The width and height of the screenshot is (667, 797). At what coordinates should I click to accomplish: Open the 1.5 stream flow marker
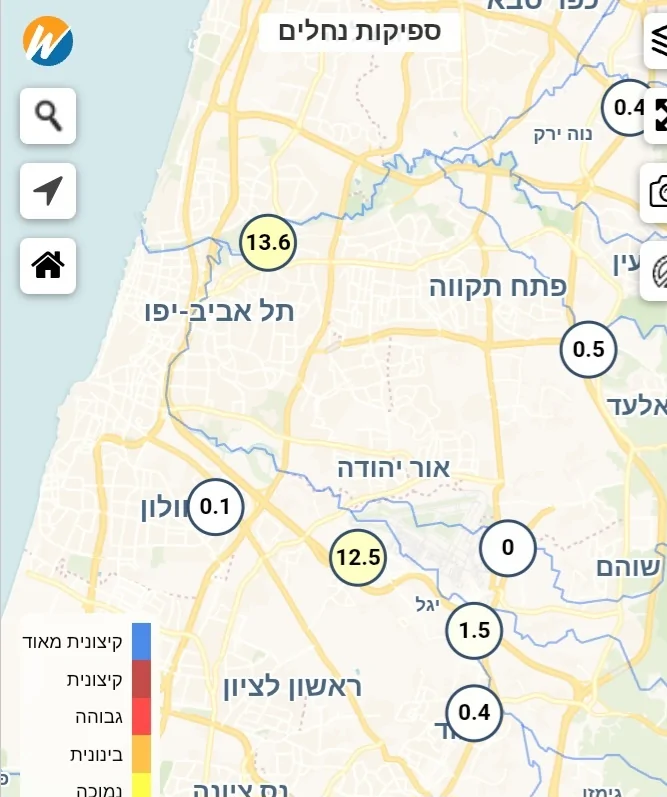(474, 631)
